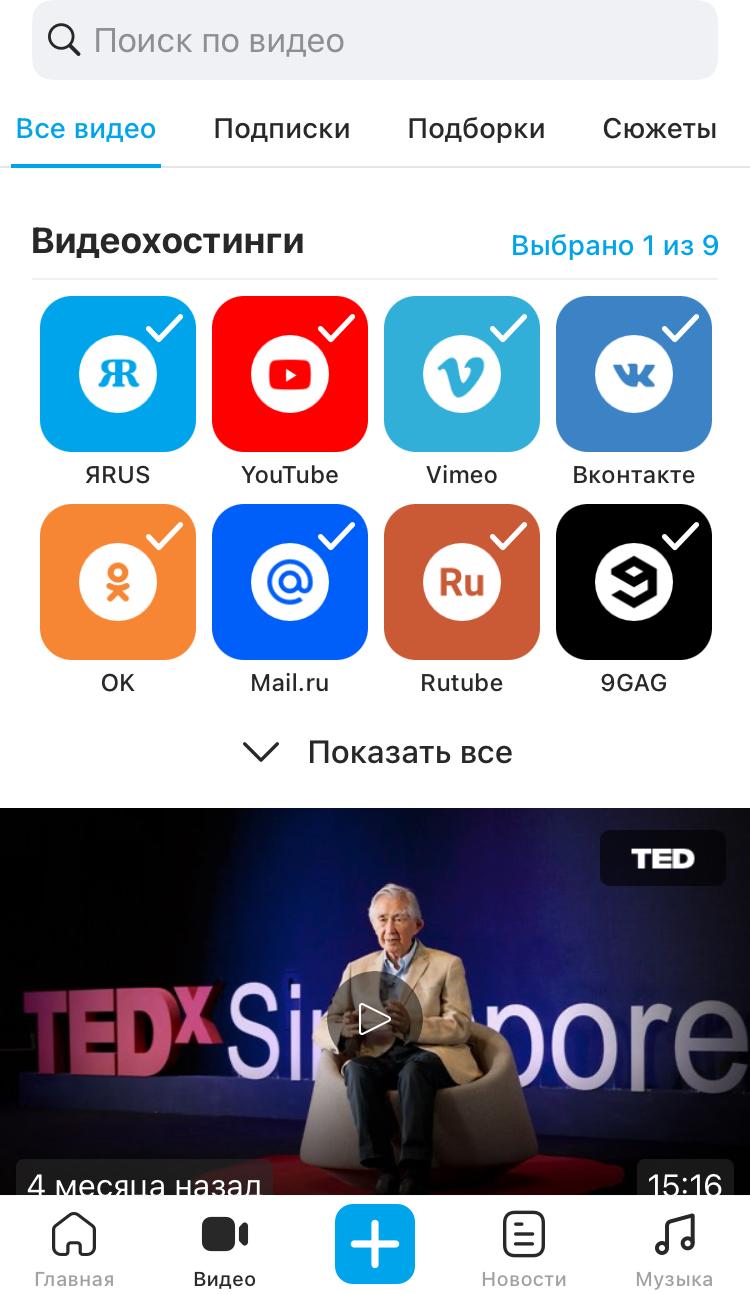Toggle the YouTube video hosting tile
The image size is (750, 1294).
pos(290,374)
